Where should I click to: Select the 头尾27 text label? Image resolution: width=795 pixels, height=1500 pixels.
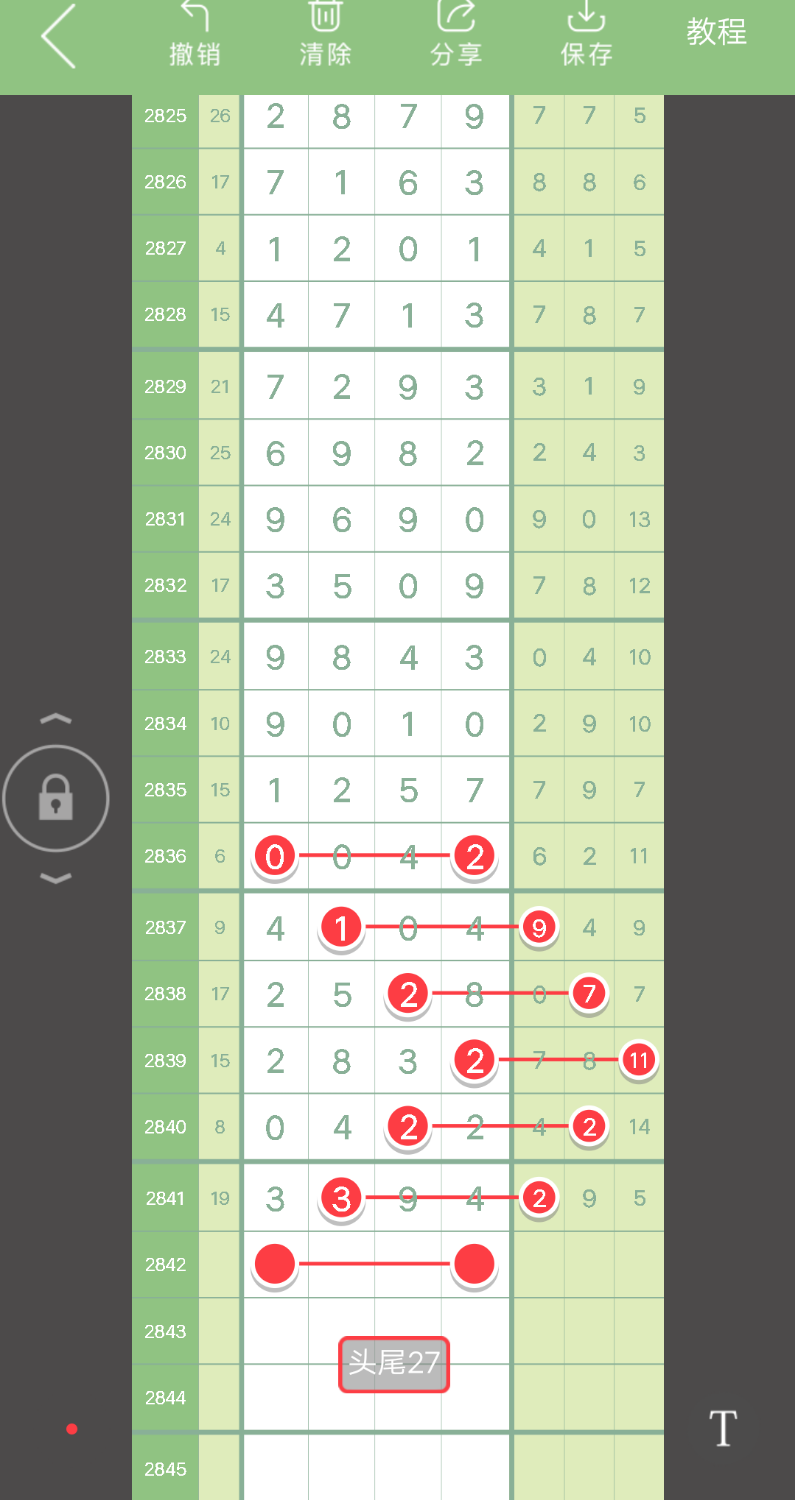[394, 1364]
